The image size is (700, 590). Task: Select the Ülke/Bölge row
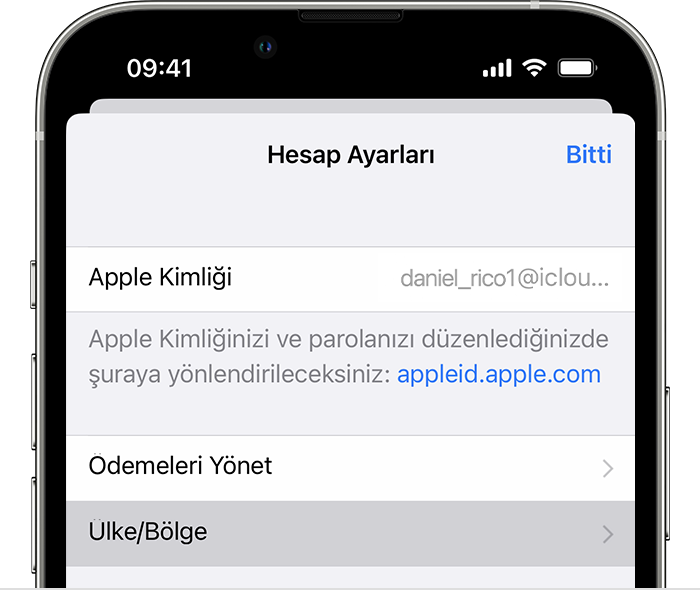pyautogui.click(x=350, y=533)
